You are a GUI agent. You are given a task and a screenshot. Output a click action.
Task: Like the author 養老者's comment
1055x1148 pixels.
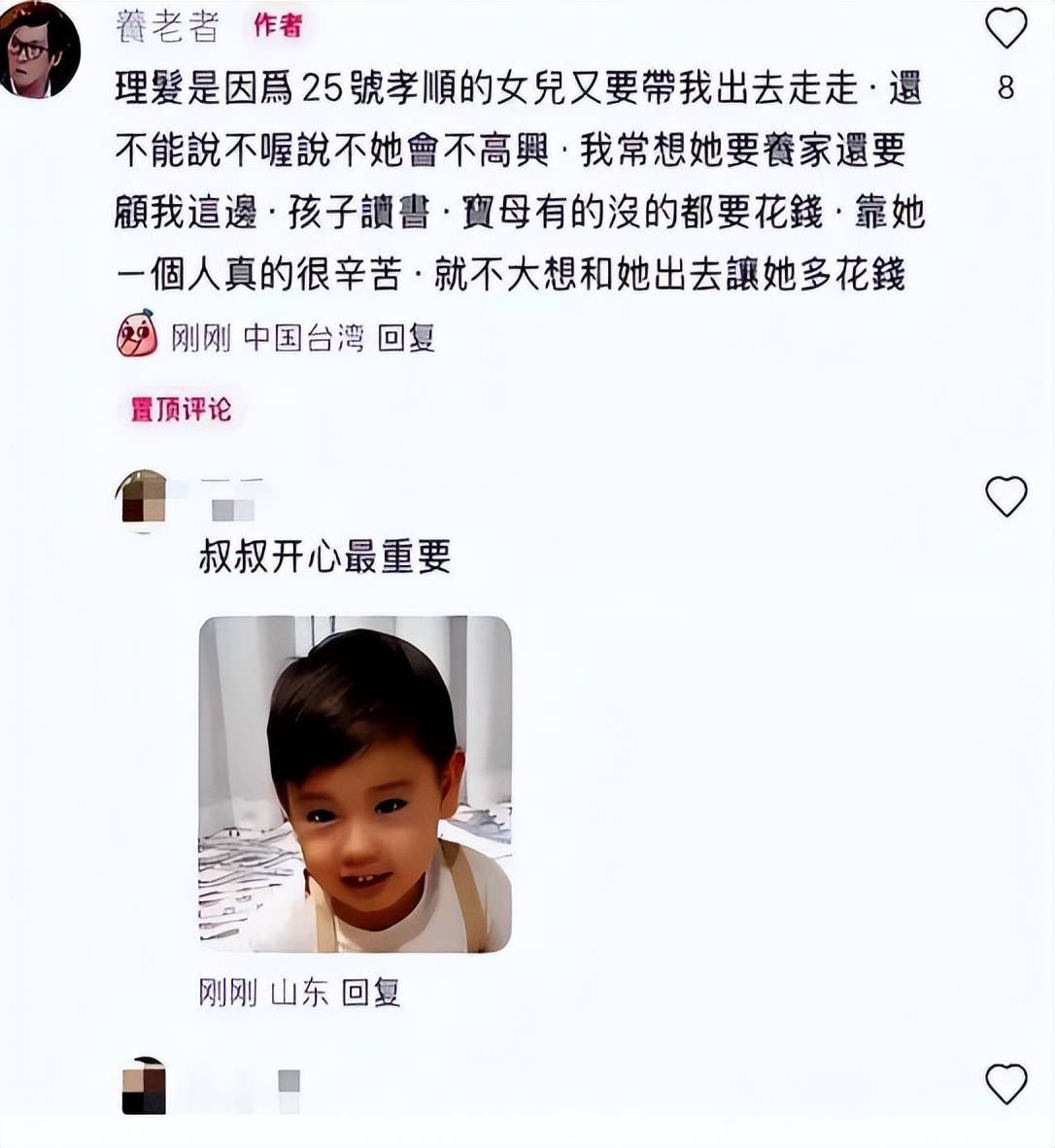pos(1005,28)
